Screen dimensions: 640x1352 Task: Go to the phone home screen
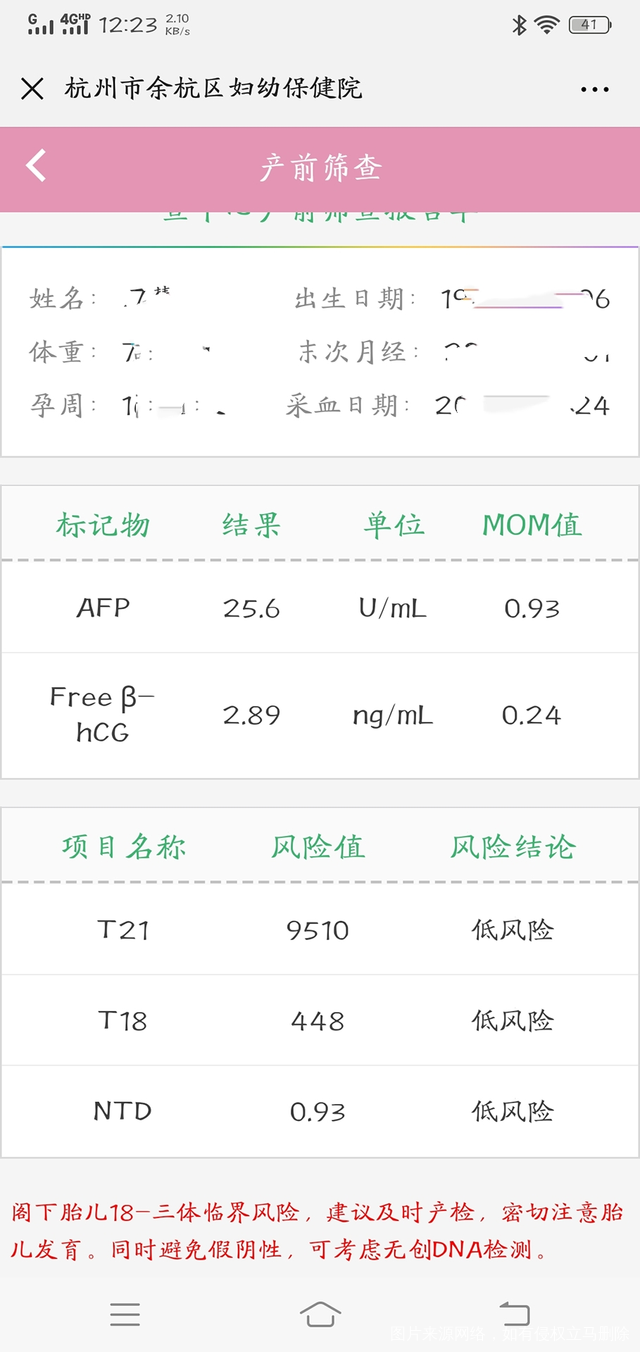coord(320,1314)
